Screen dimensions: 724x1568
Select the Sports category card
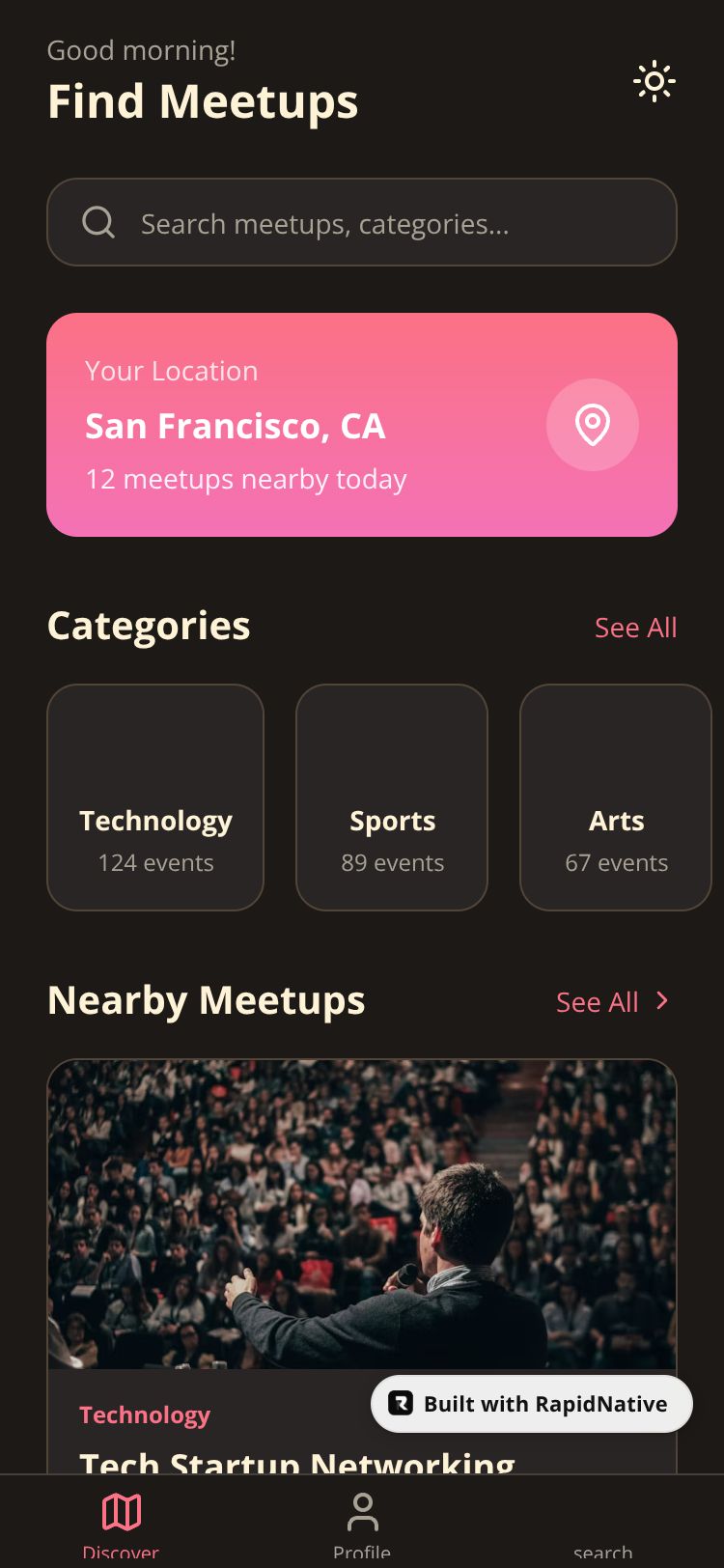(392, 798)
